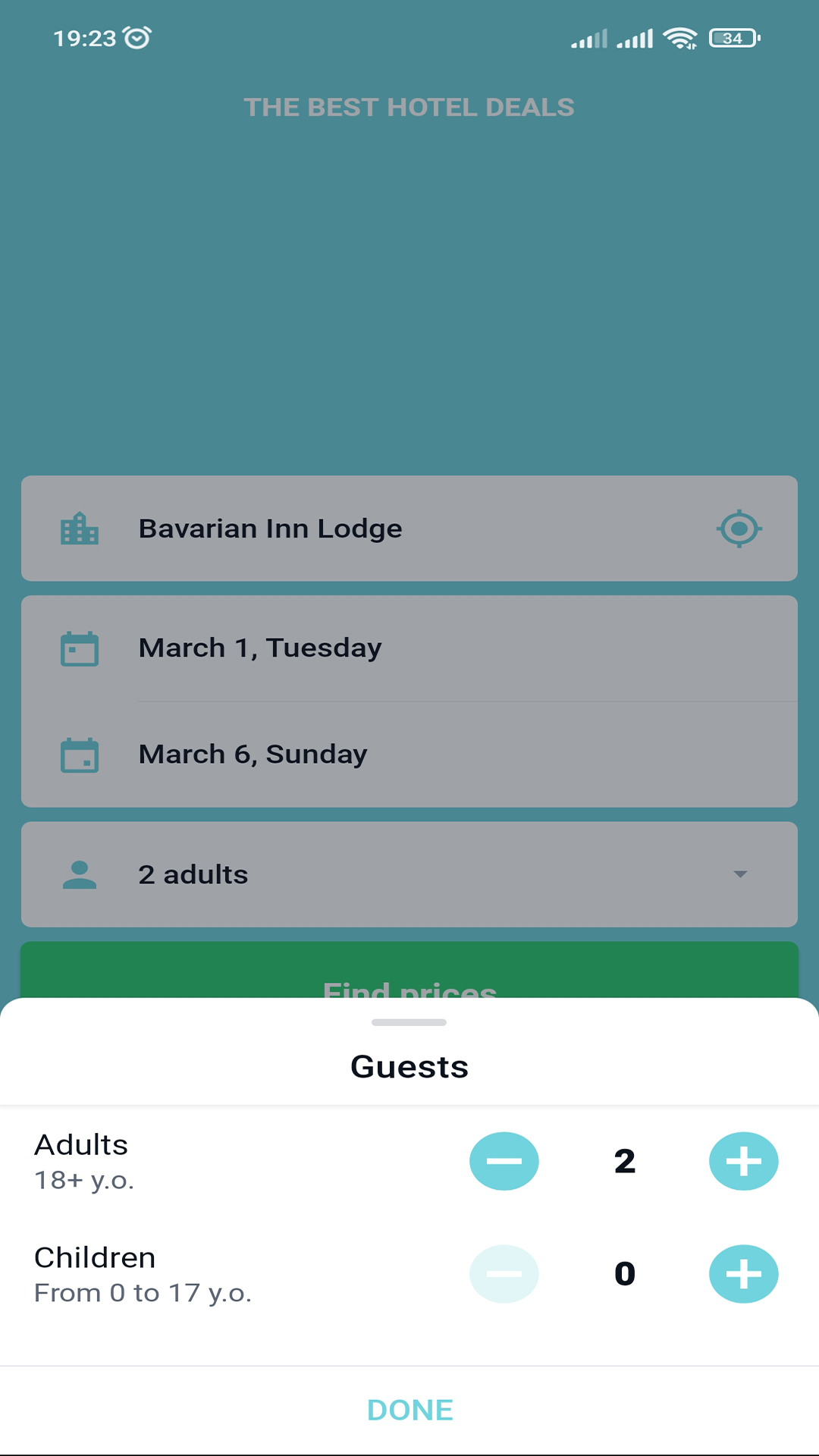Tap DONE to confirm guest selection
The width and height of the screenshot is (819, 1456).
[x=409, y=1409]
